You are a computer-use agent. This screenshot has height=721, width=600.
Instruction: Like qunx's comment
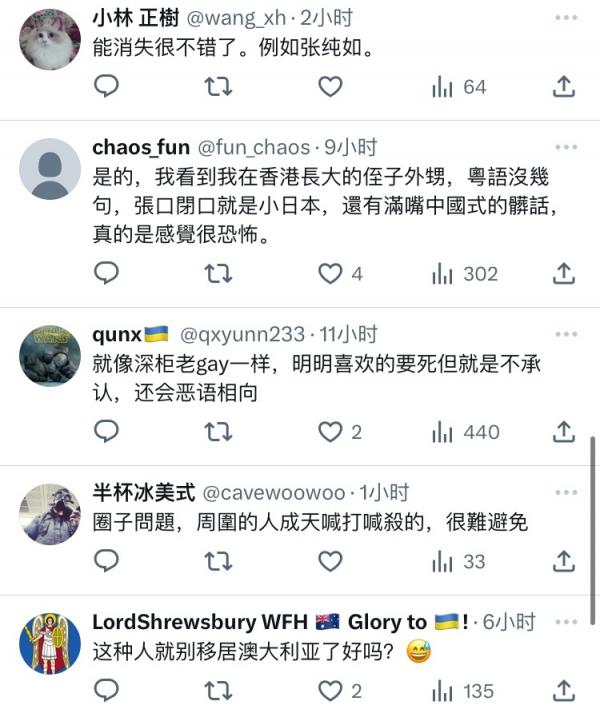click(330, 432)
